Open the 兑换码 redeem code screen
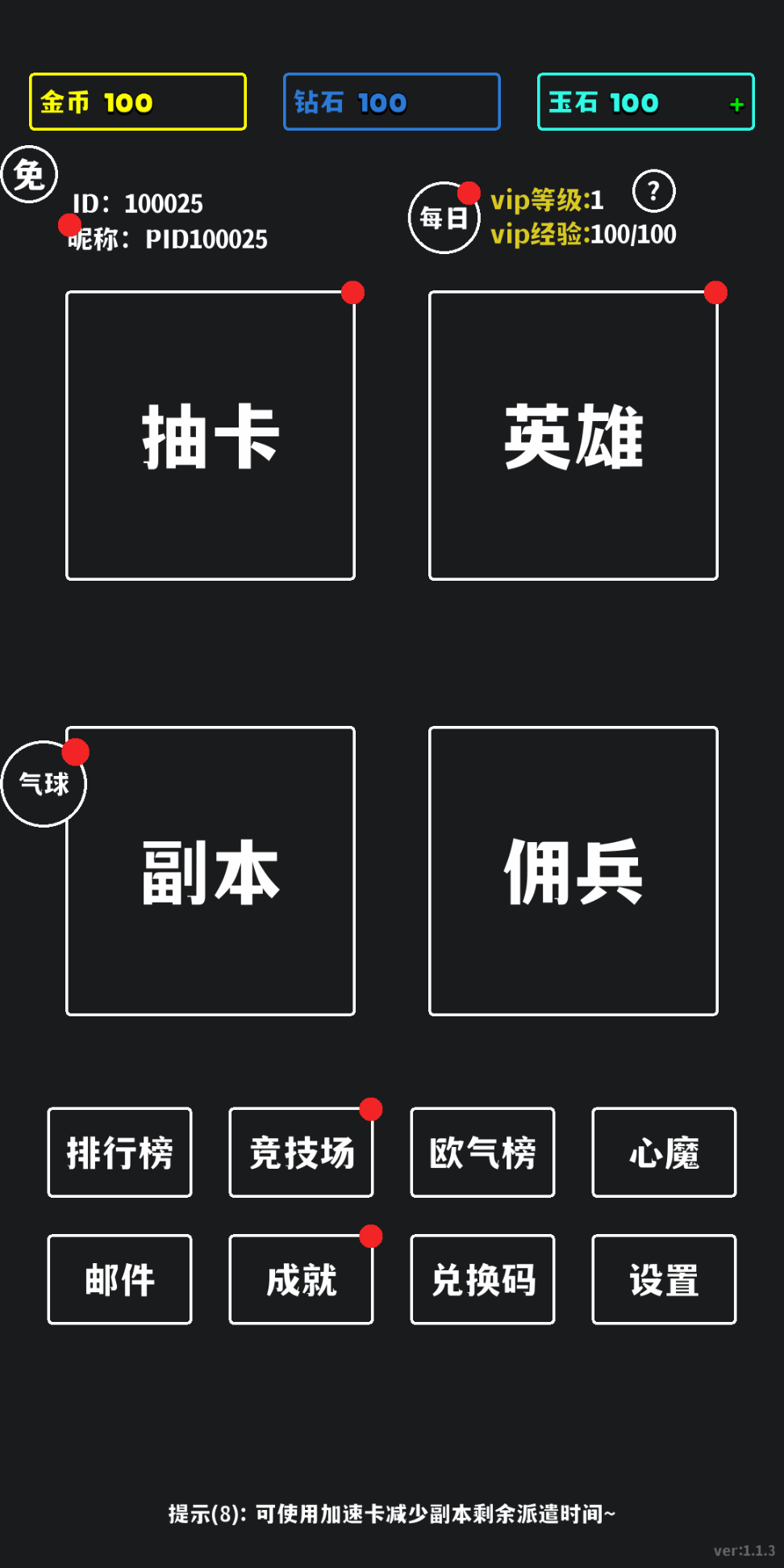Viewport: 784px width, 1568px height. pyautogui.click(x=482, y=1280)
